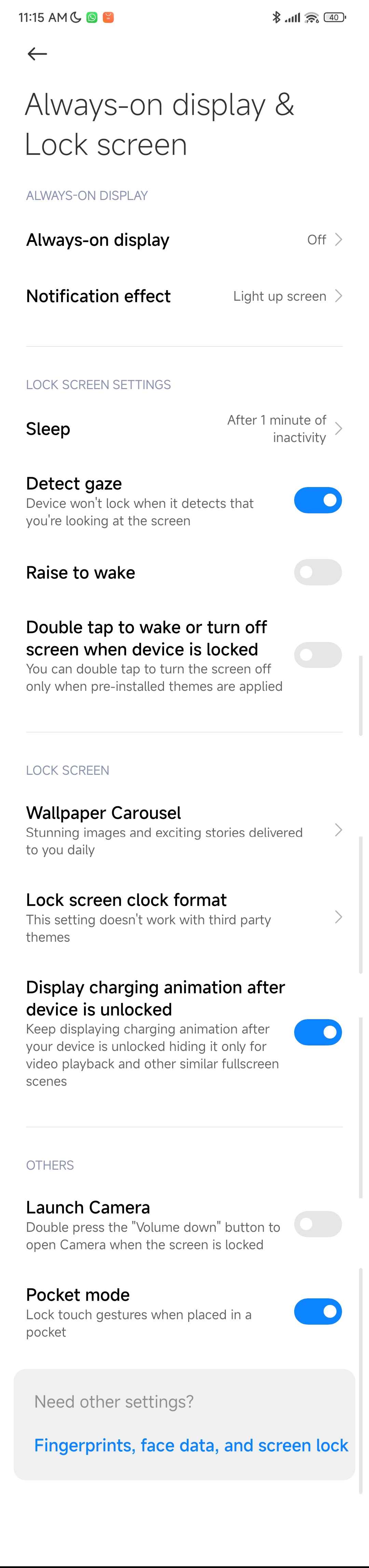The image size is (369, 1568).
Task: Open Notification effect options
Action: [x=184, y=297]
